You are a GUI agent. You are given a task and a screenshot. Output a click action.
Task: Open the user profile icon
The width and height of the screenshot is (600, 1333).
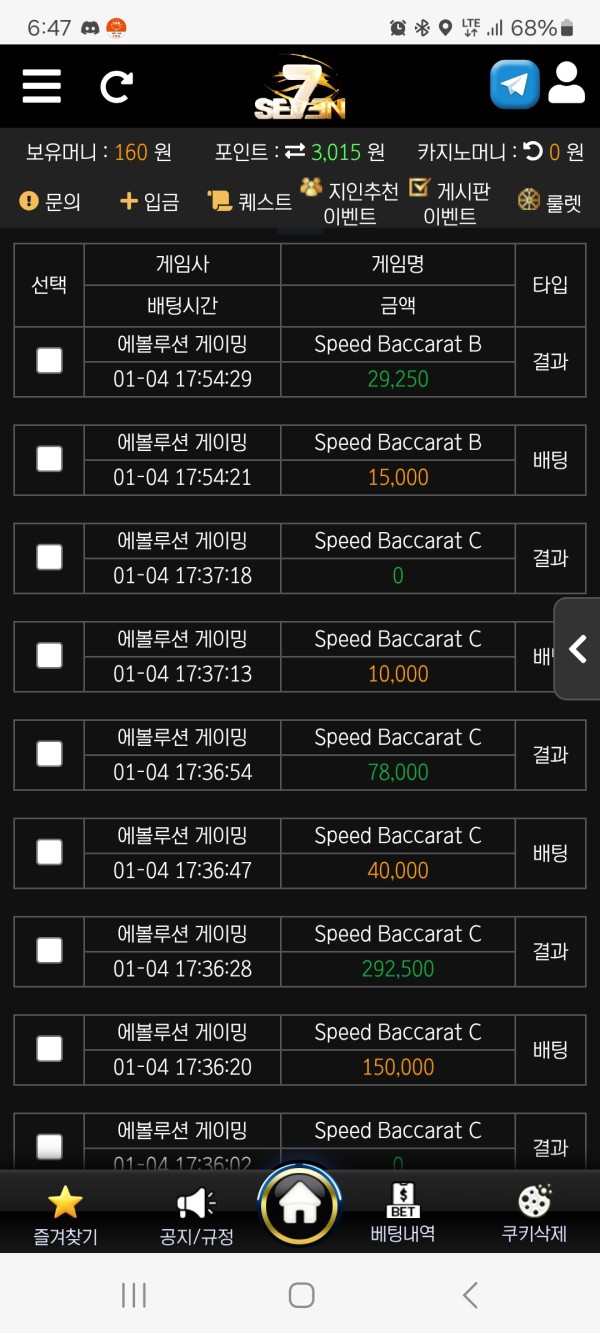click(566, 84)
